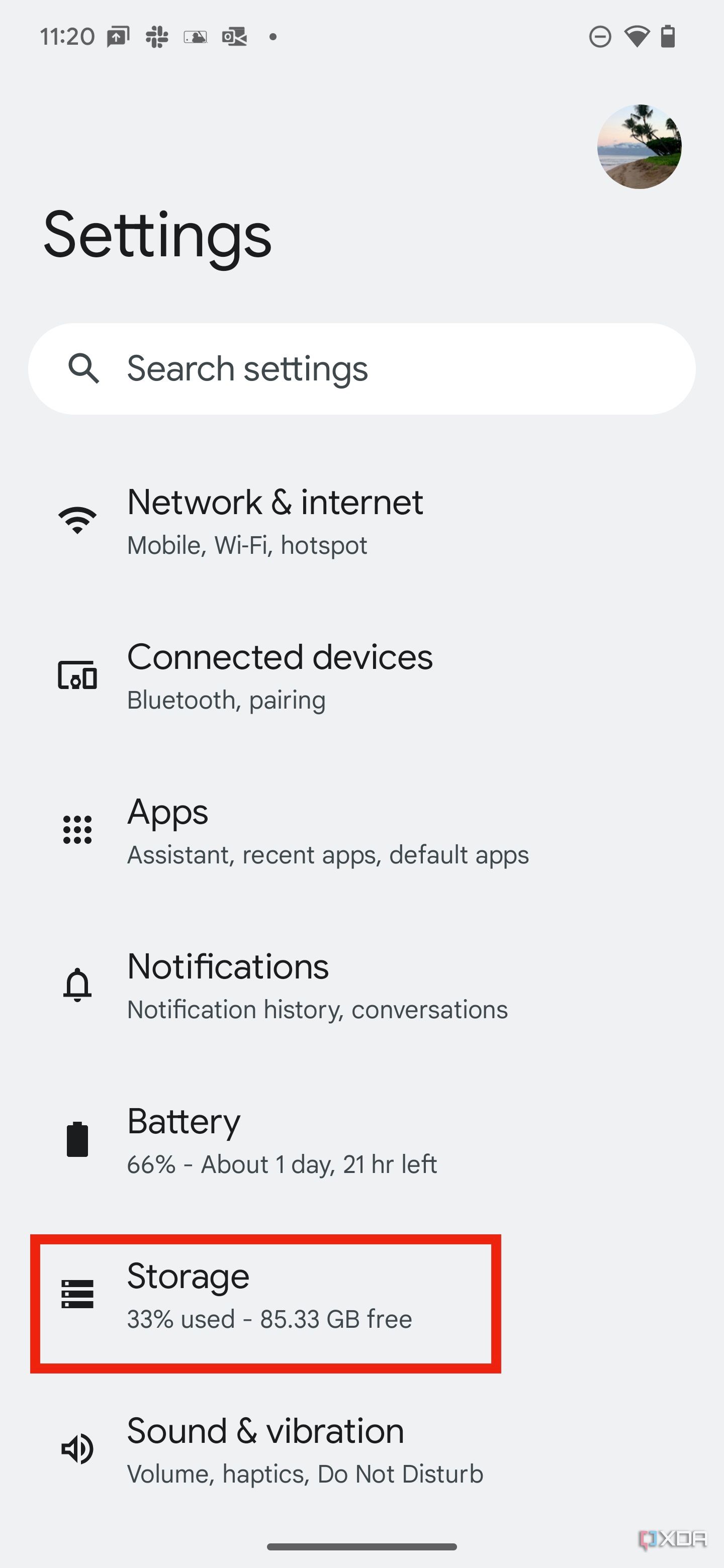Image resolution: width=724 pixels, height=1568 pixels.
Task: Tap the Storage stack icon
Action: (76, 1294)
